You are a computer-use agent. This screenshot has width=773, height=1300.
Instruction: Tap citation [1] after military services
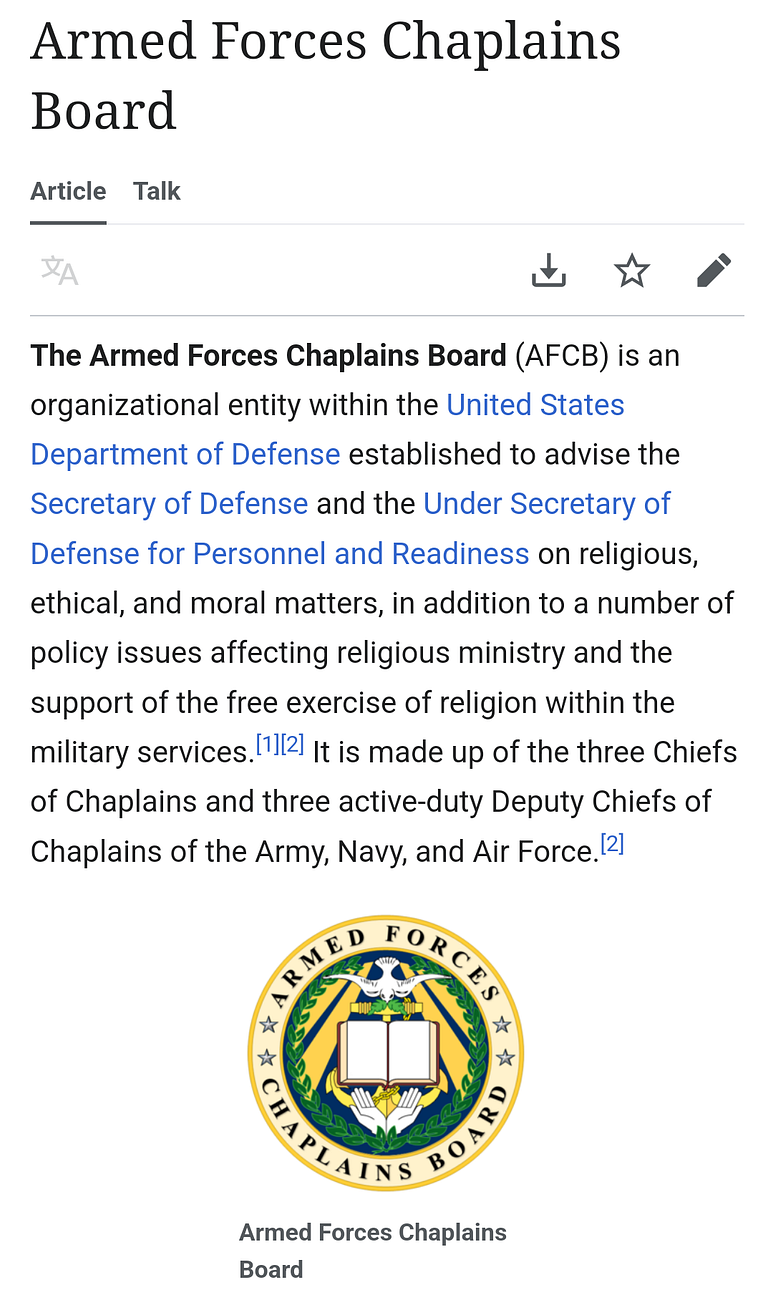coord(267,744)
